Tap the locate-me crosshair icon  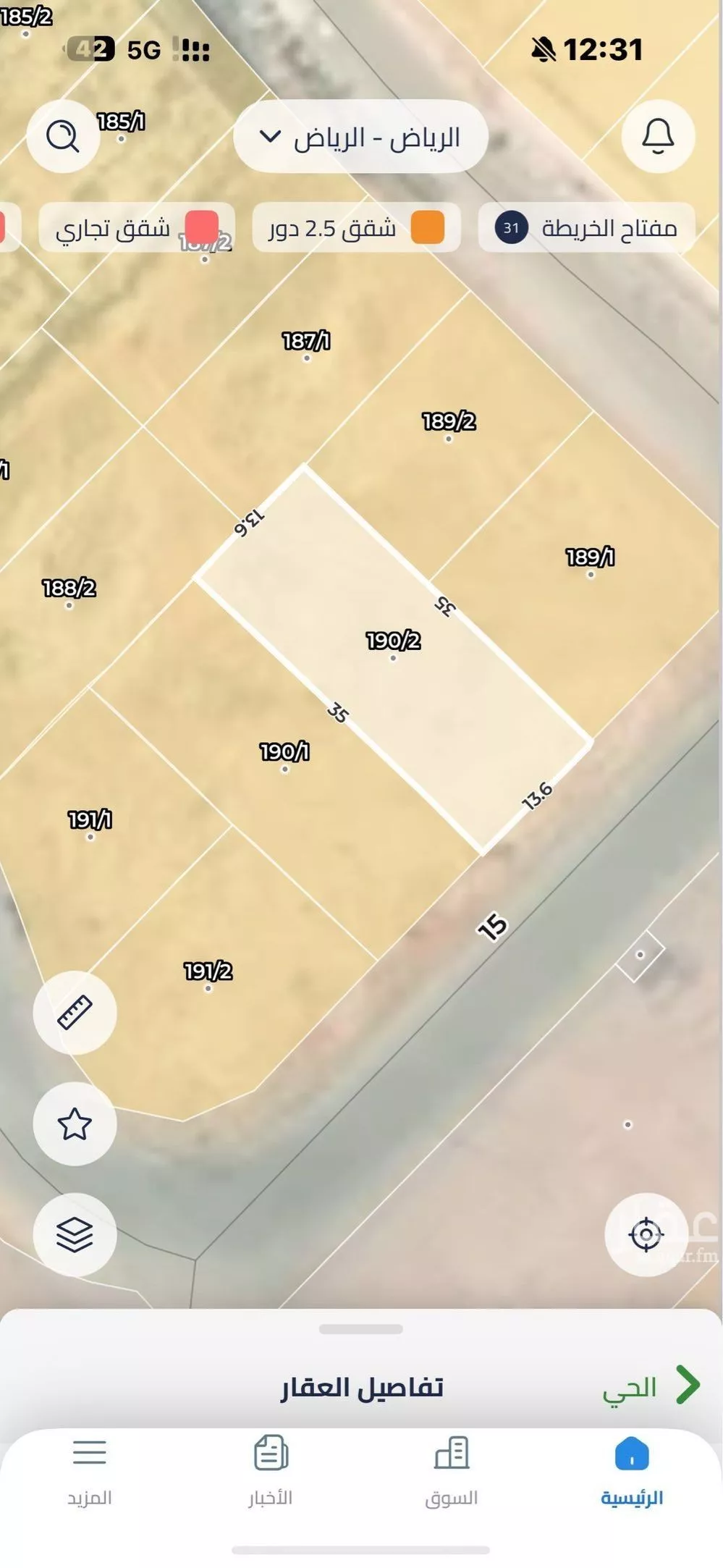(646, 1234)
